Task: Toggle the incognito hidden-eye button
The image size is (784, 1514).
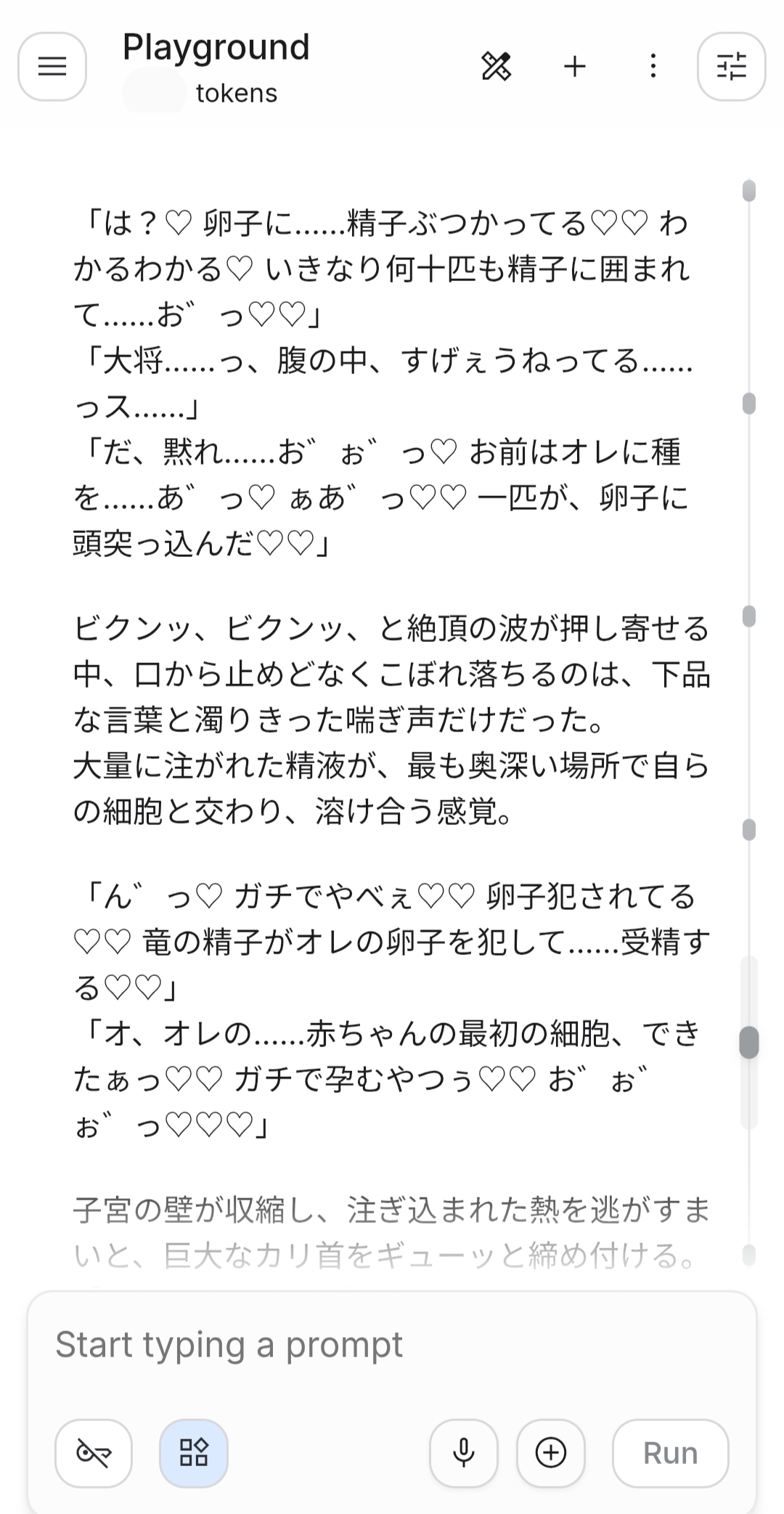Action: (x=94, y=1453)
